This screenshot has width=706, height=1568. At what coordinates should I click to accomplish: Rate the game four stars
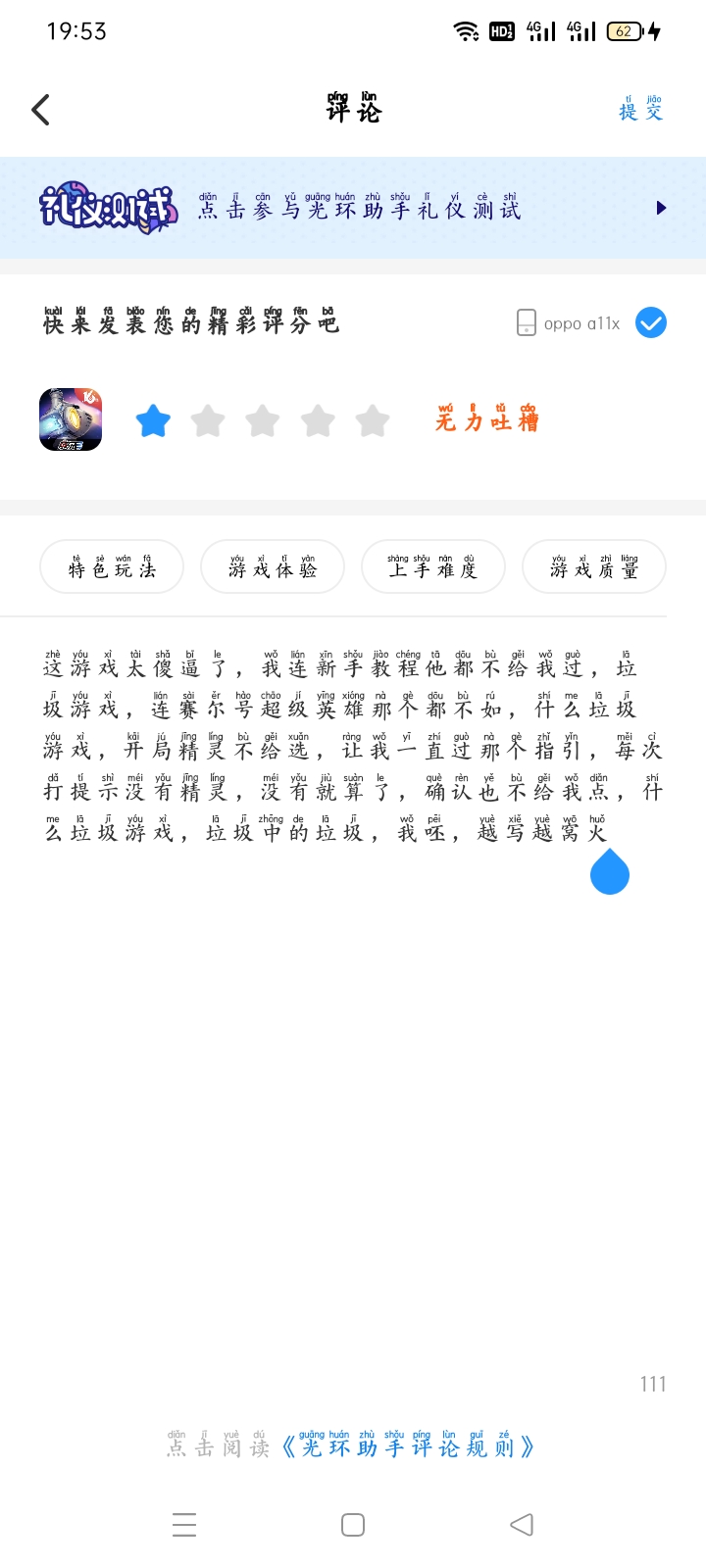click(x=318, y=421)
